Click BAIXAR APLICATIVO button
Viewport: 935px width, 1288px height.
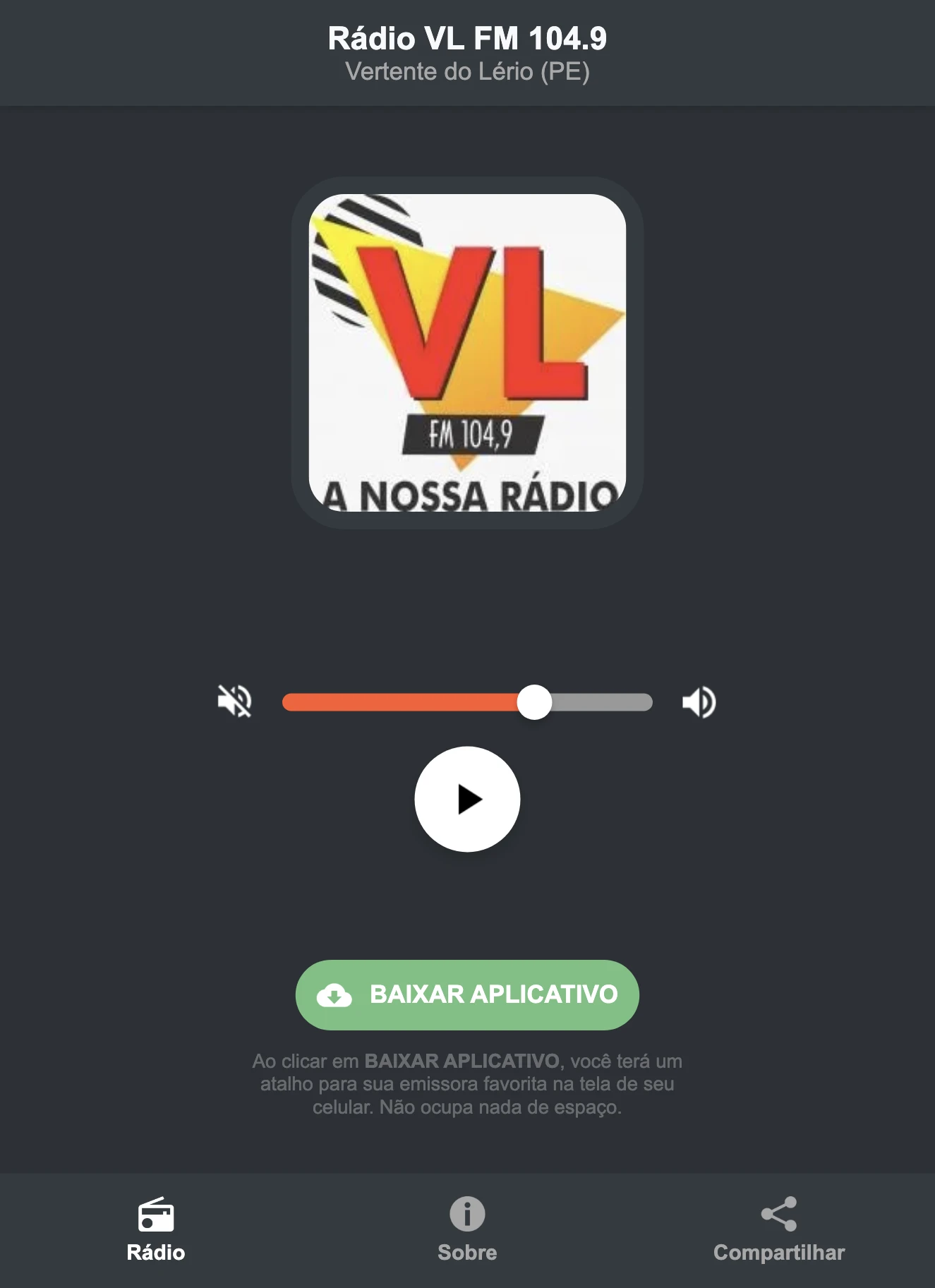click(467, 995)
